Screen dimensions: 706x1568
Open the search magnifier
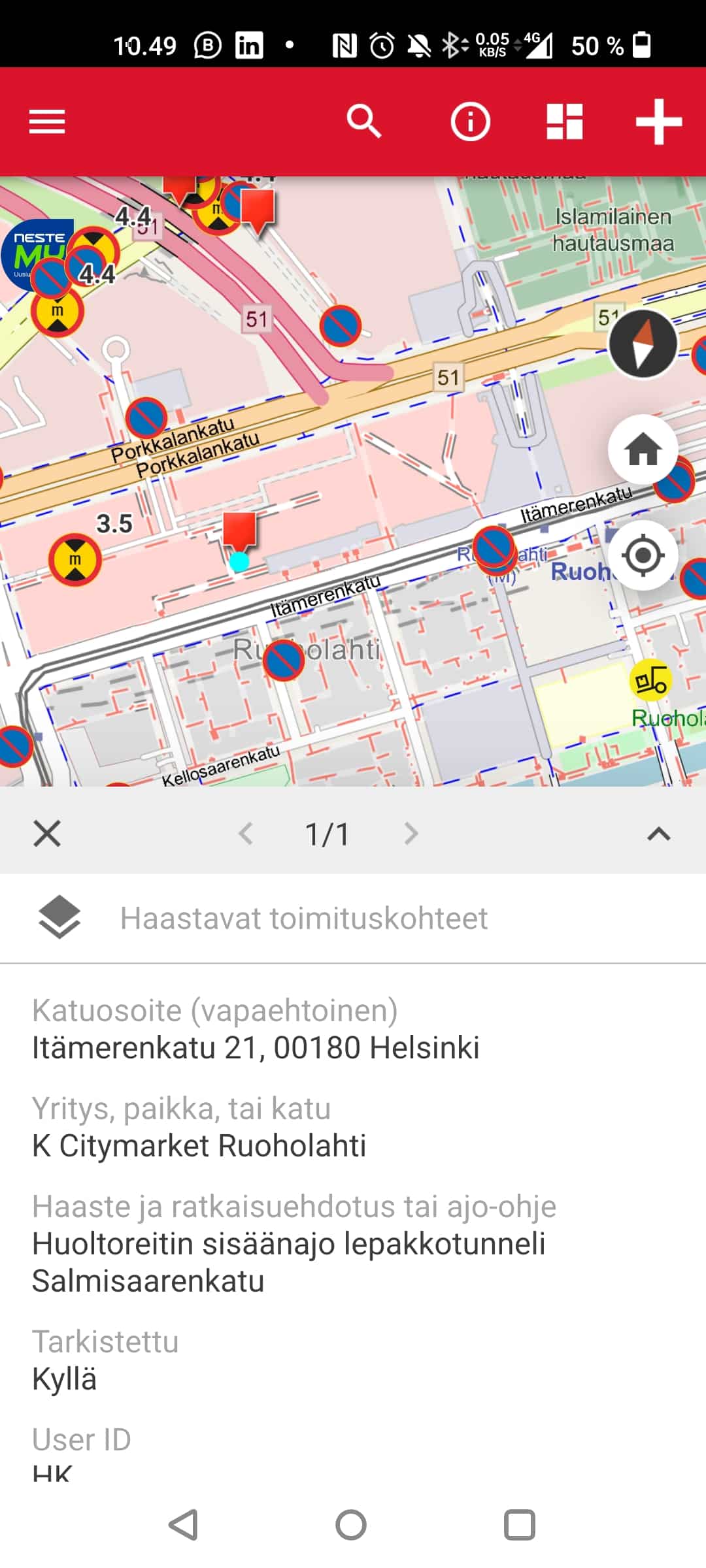(363, 122)
